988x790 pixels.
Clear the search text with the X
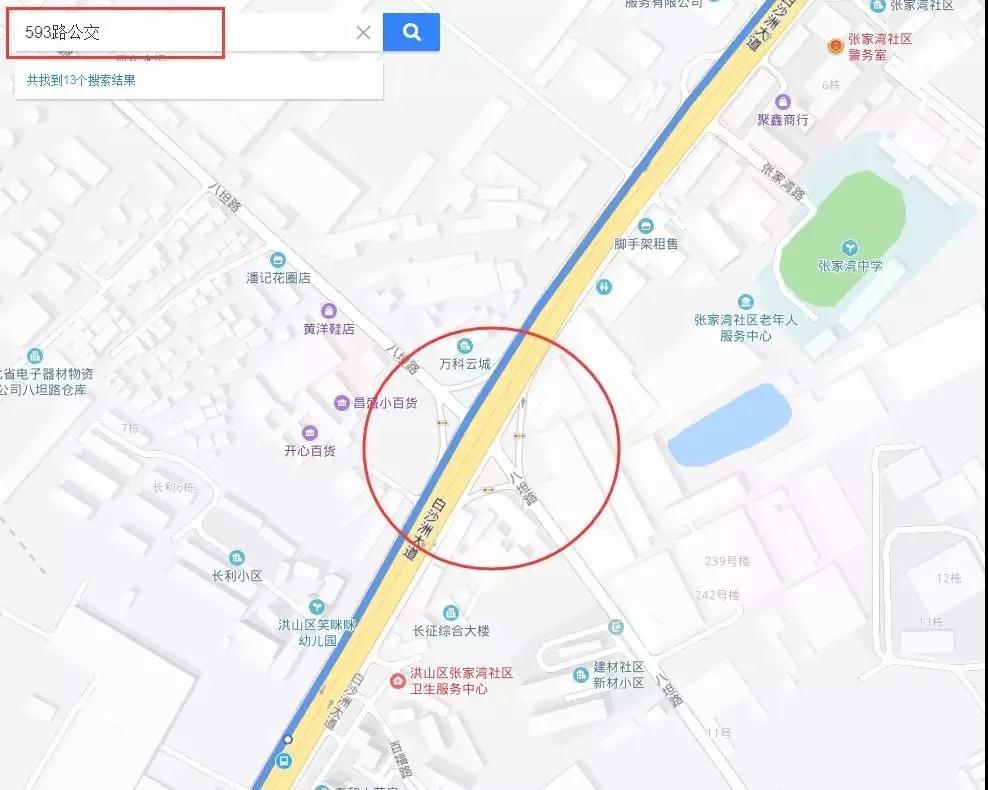click(363, 32)
